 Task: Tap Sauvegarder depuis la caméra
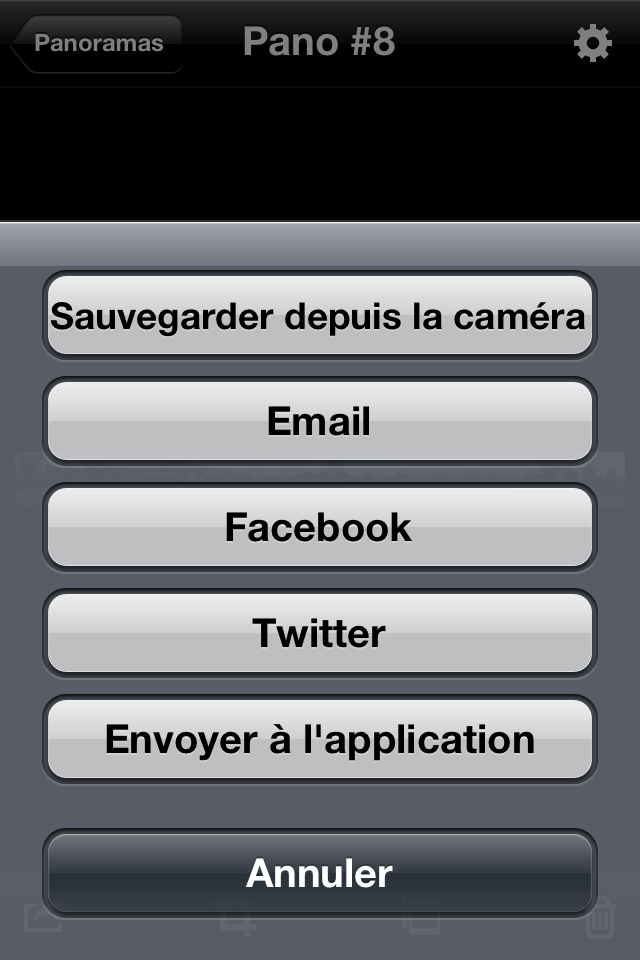pos(319,316)
